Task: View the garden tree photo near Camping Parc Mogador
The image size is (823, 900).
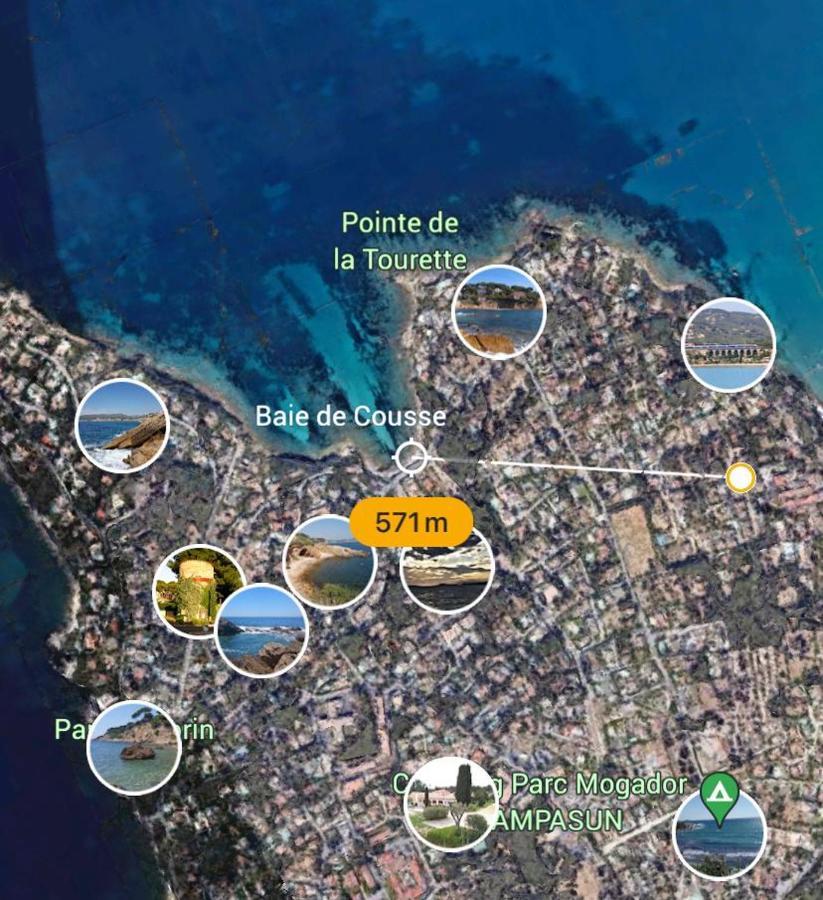Action: coord(450,803)
